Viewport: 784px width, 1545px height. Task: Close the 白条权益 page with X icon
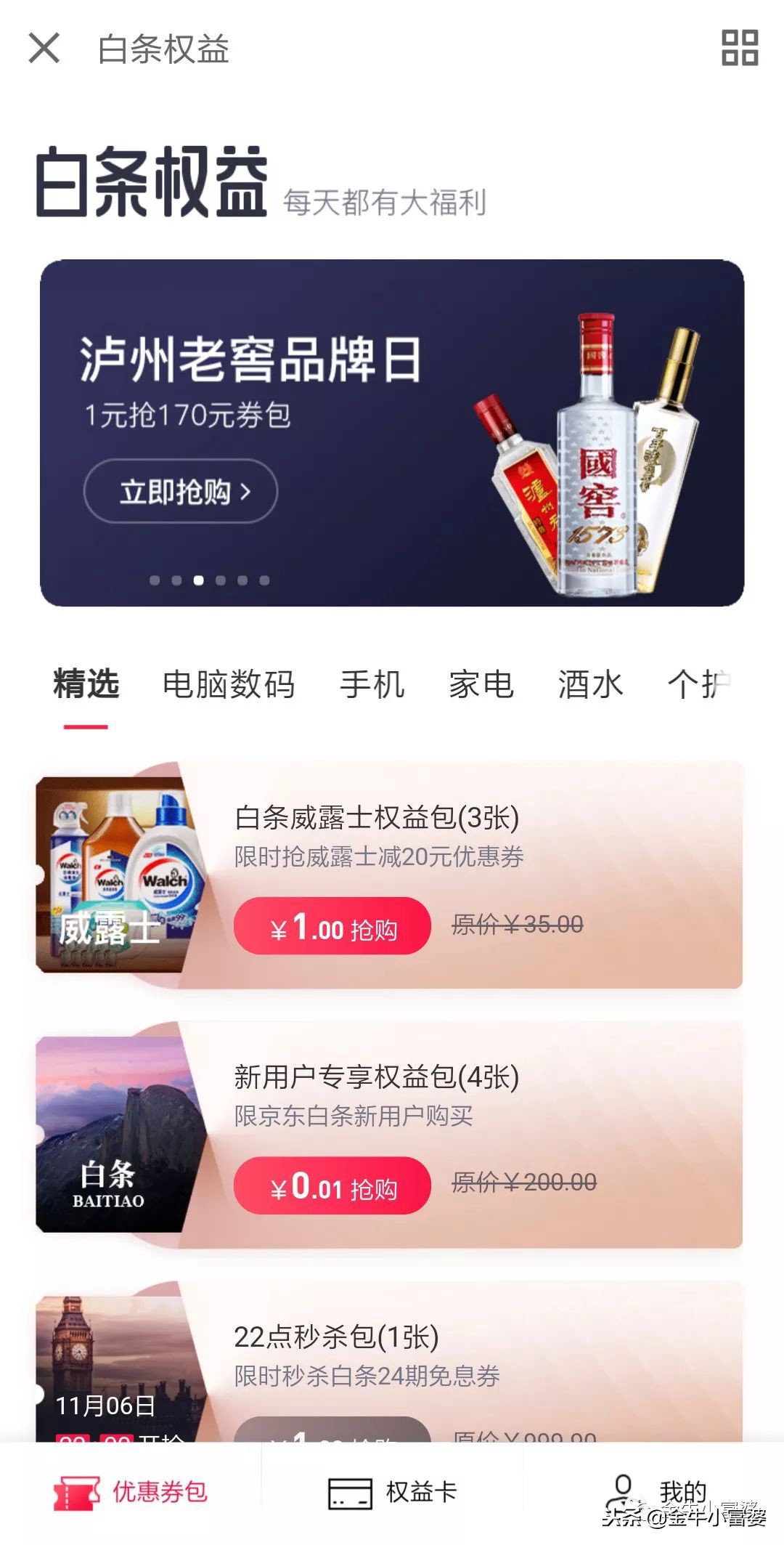pos(46,49)
